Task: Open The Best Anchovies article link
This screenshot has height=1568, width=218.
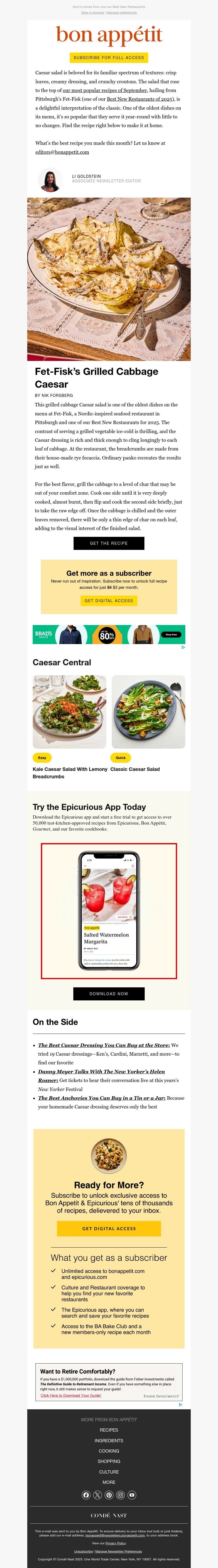Action: (x=101, y=1098)
